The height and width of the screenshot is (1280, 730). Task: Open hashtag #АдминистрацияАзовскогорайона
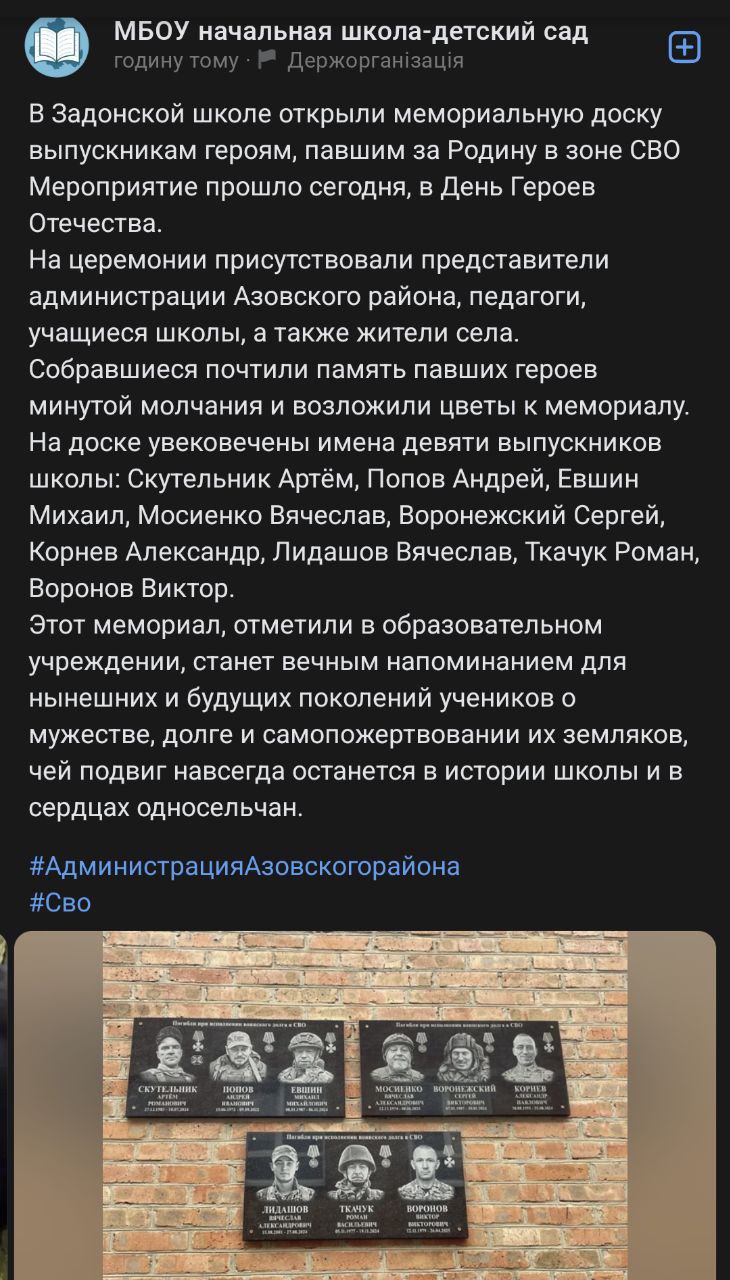click(245, 866)
